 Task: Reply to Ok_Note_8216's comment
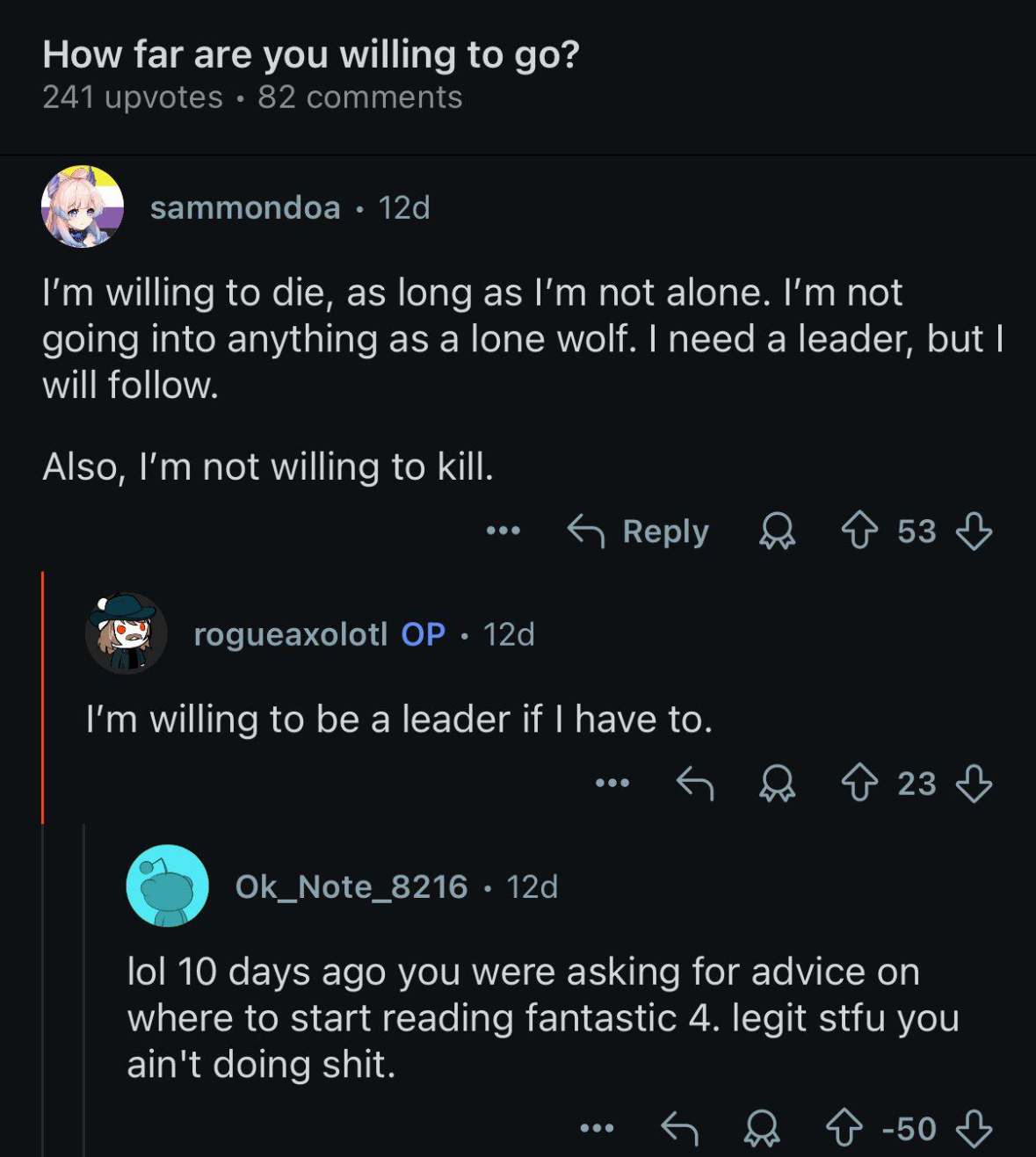[679, 1128]
